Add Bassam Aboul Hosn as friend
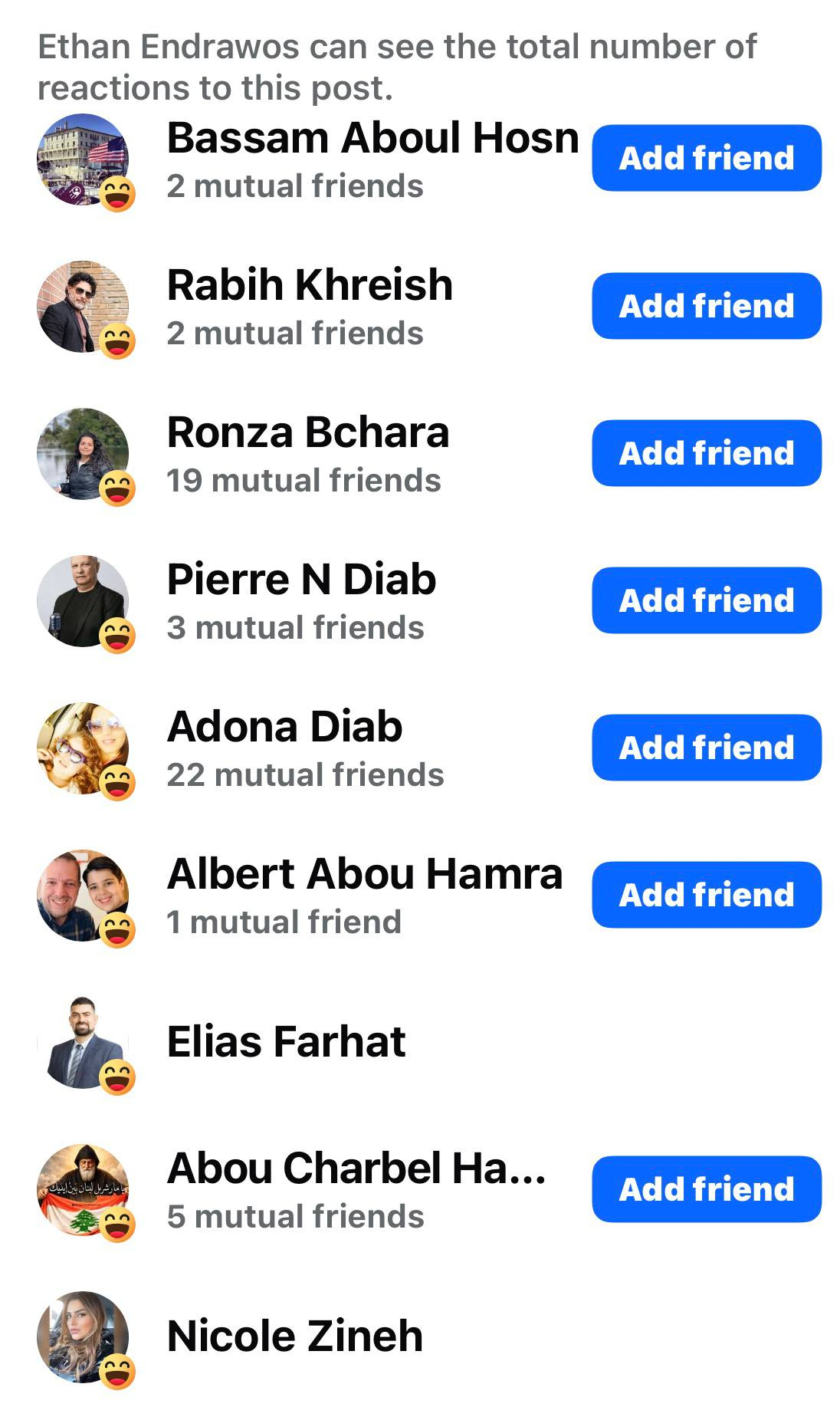840x1407 pixels. pyautogui.click(x=706, y=158)
